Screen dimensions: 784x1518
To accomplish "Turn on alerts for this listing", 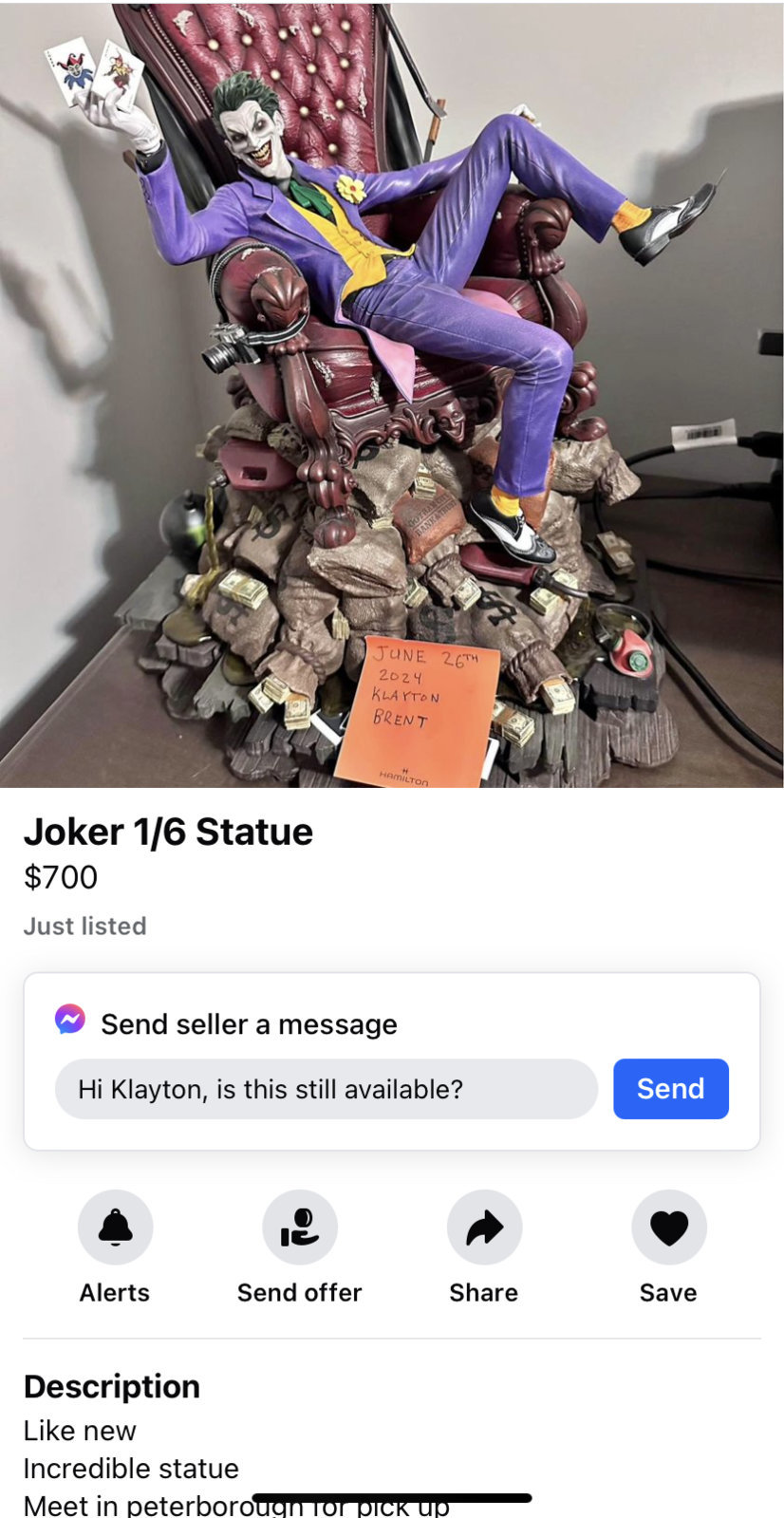I will [x=115, y=1228].
